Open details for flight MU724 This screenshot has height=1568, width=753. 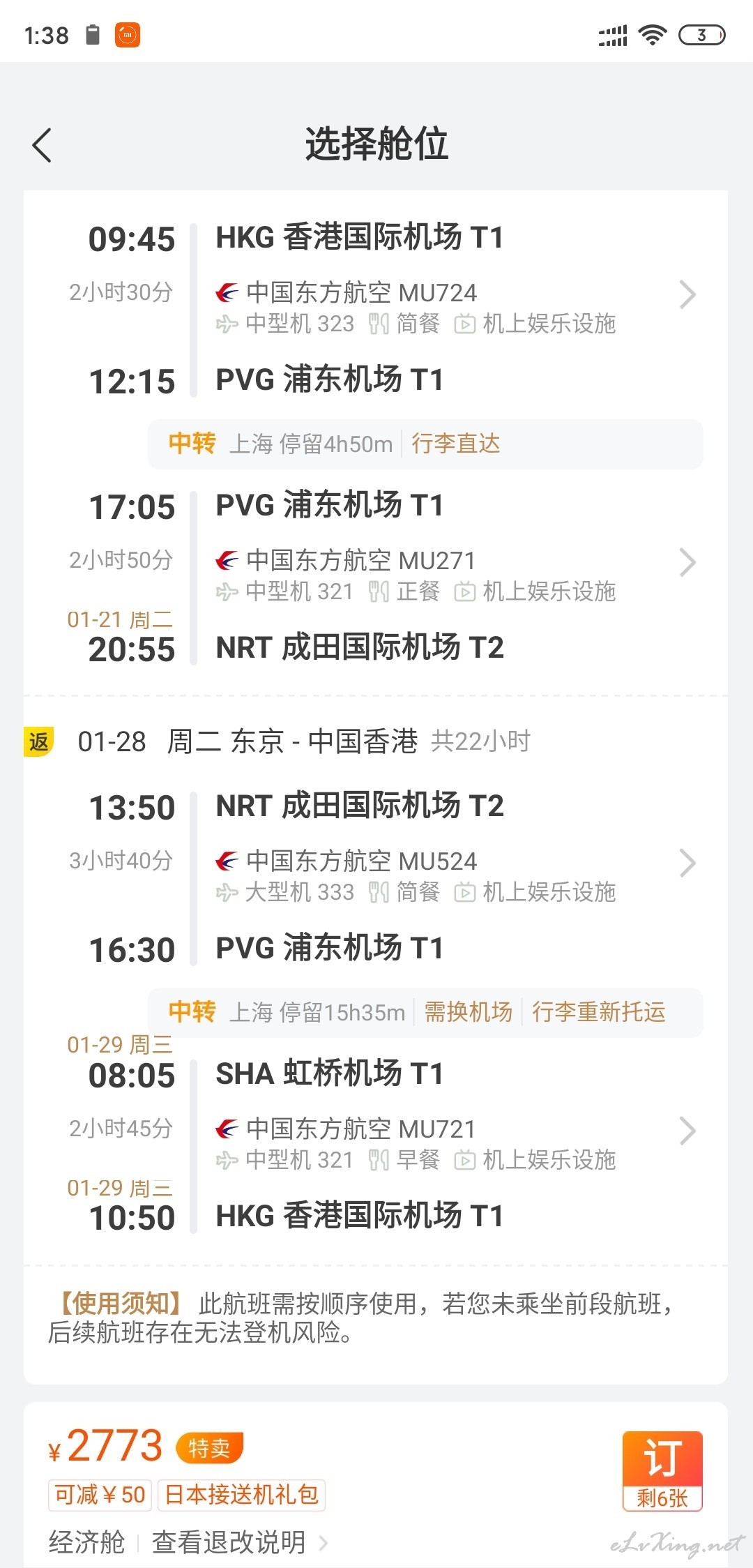tap(457, 308)
